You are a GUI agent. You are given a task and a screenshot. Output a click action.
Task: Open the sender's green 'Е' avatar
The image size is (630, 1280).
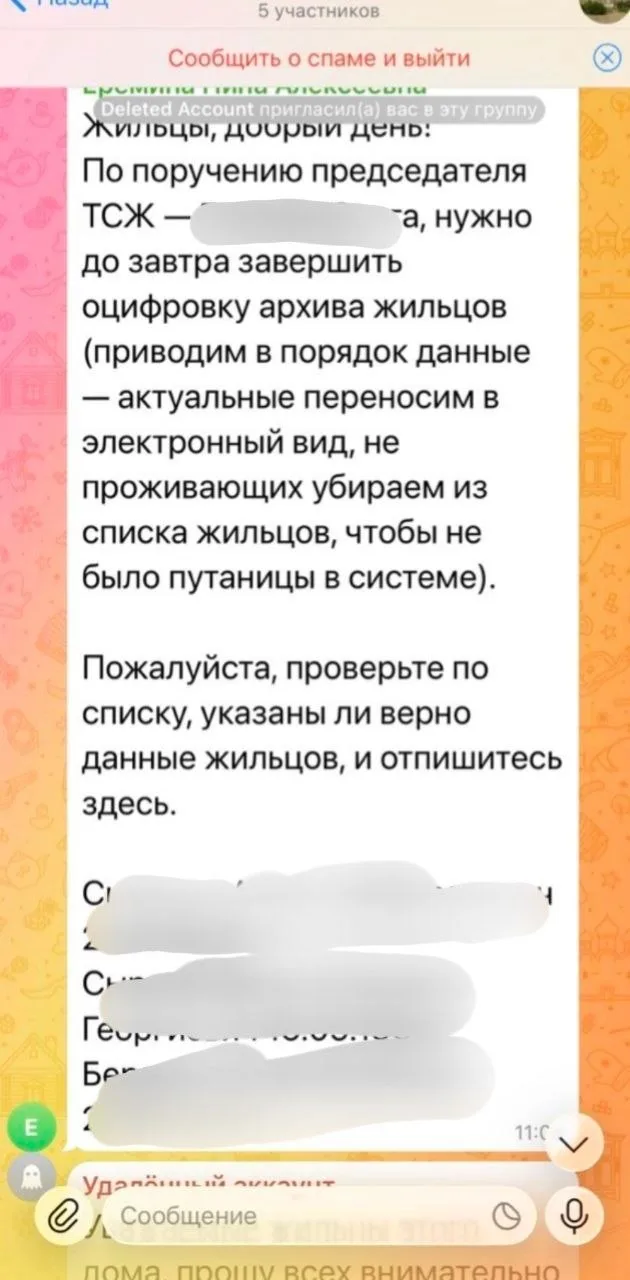pos(30,1128)
